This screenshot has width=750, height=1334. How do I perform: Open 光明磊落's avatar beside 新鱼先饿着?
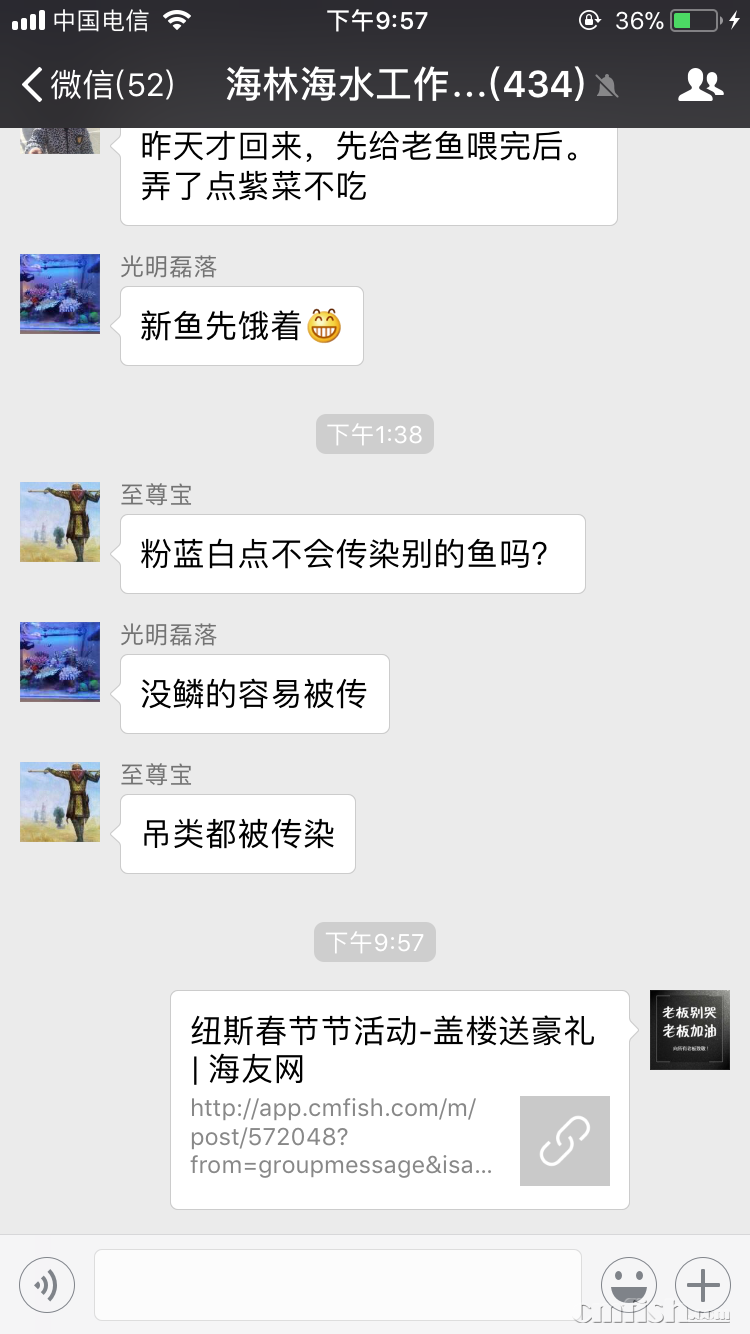pos(60,294)
